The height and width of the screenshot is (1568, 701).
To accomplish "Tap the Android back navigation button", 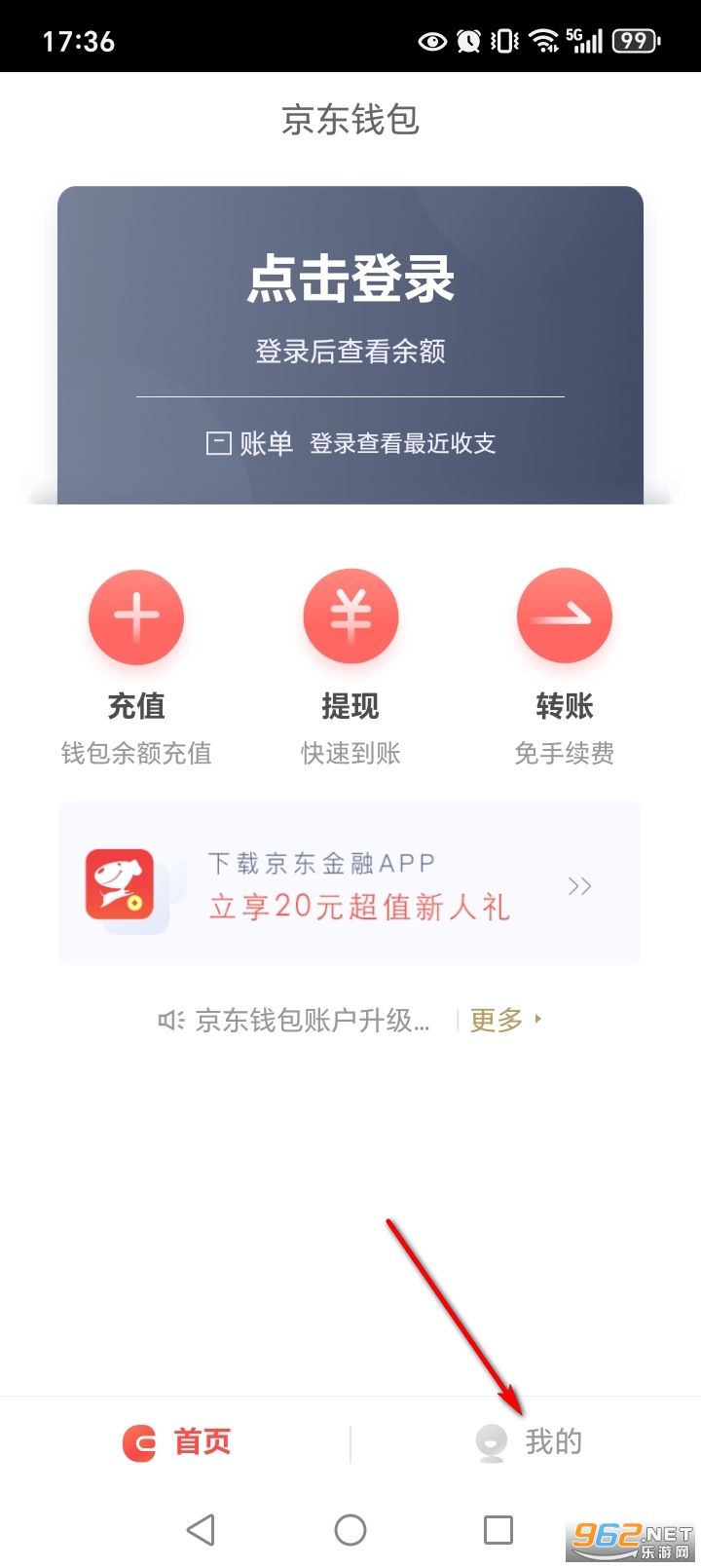I will [x=202, y=1530].
